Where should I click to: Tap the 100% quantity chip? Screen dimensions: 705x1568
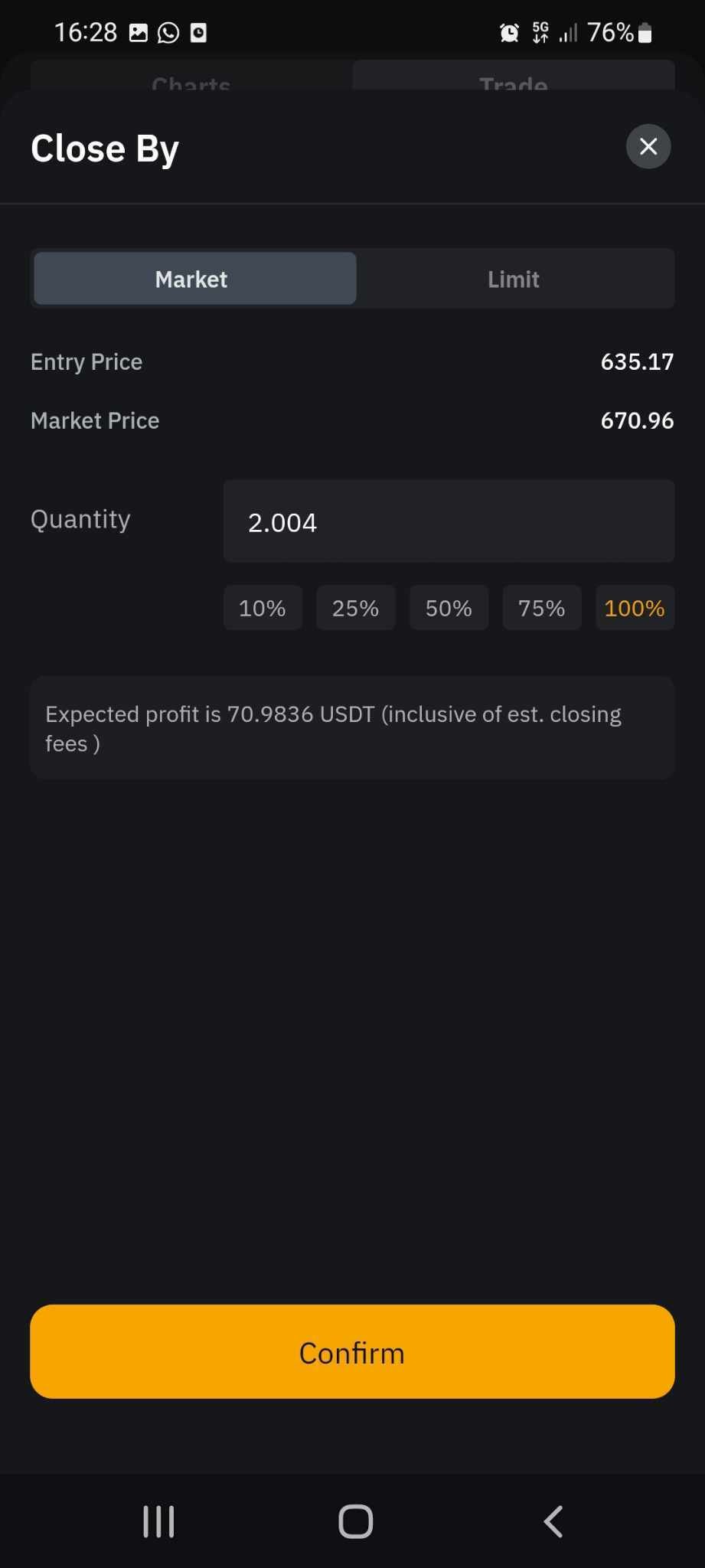coord(635,608)
